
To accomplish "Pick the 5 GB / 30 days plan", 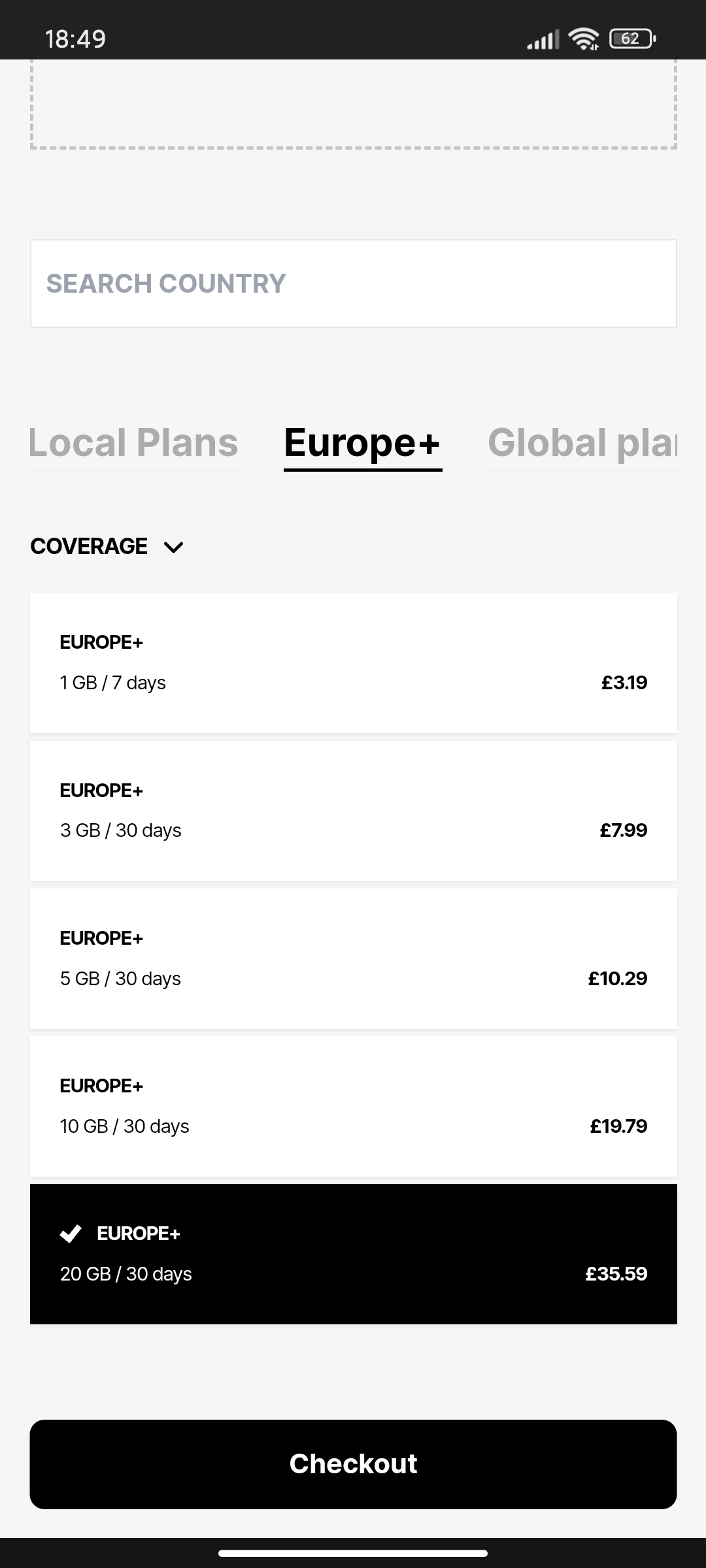I will (x=353, y=958).
